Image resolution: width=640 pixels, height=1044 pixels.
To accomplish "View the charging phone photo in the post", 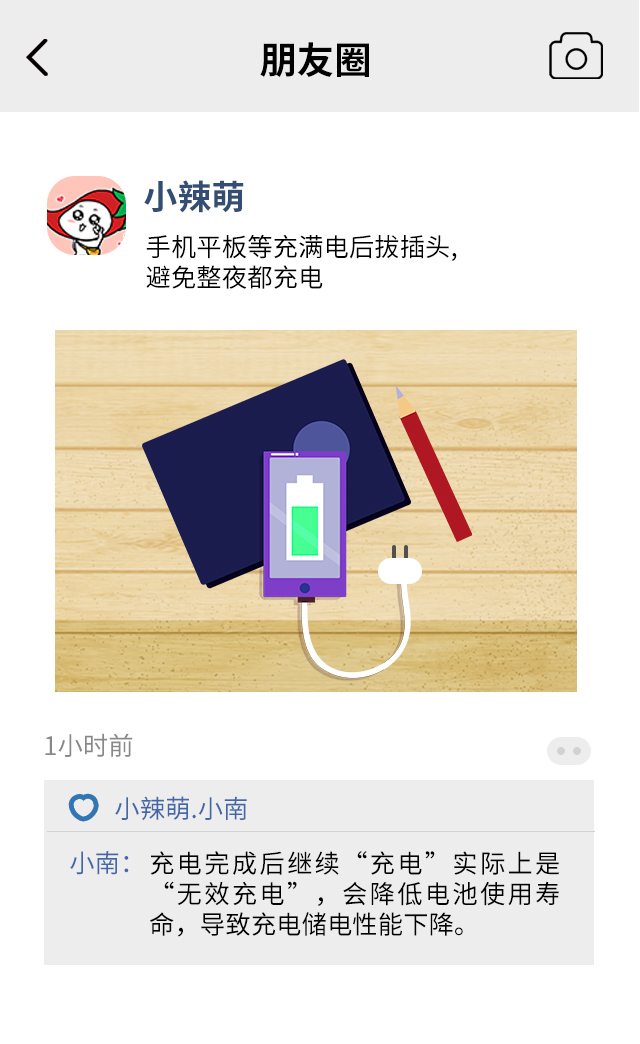I will (316, 510).
